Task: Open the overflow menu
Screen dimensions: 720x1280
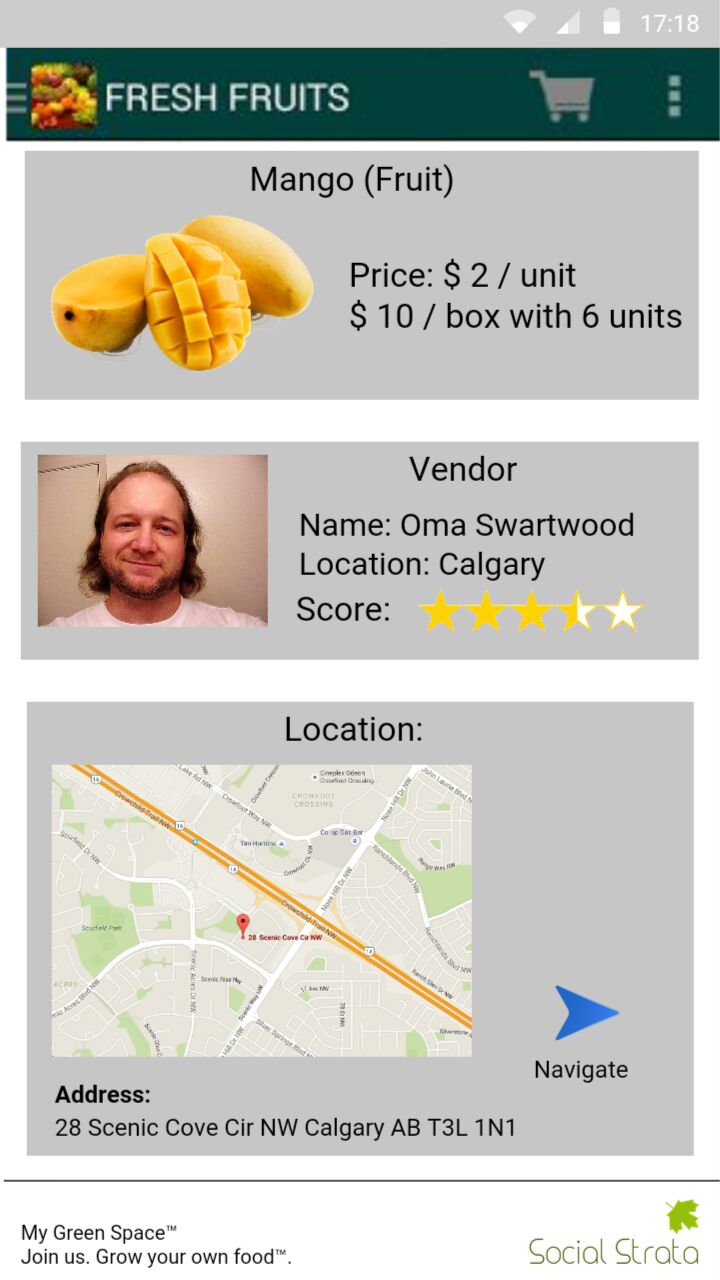Action: [x=675, y=96]
